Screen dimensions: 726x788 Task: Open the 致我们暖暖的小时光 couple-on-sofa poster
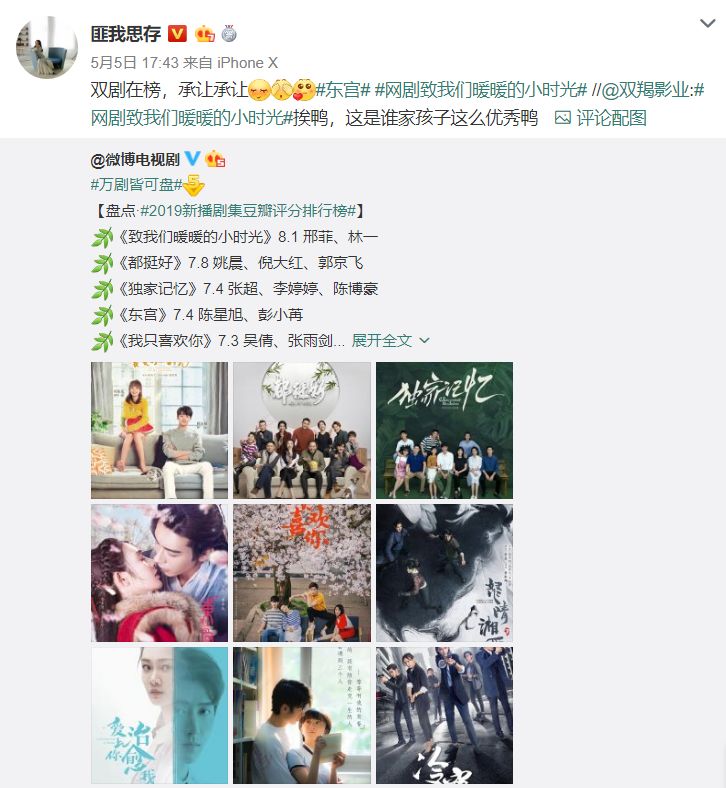[159, 431]
